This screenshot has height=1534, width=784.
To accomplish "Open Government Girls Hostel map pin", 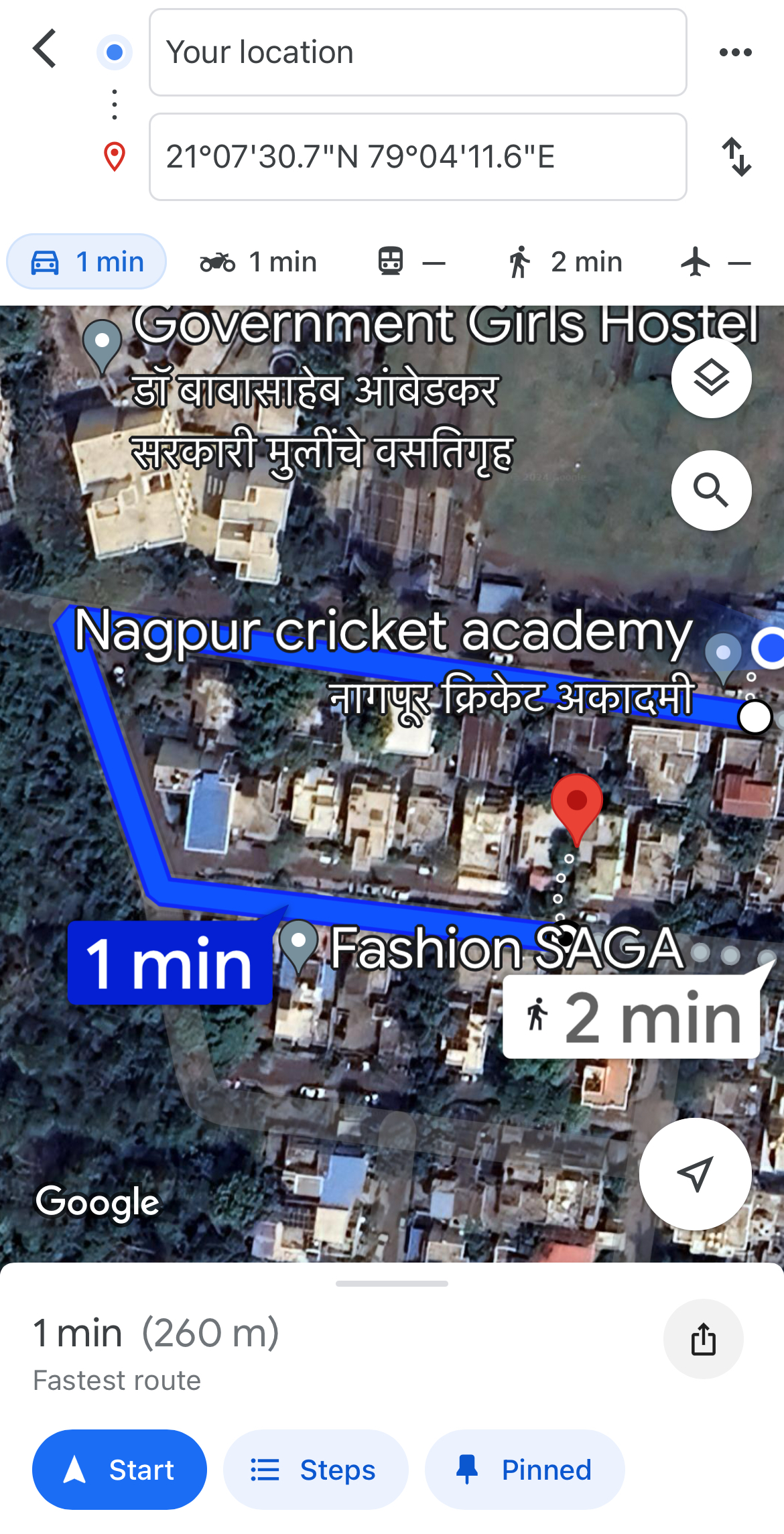I will pyautogui.click(x=102, y=344).
